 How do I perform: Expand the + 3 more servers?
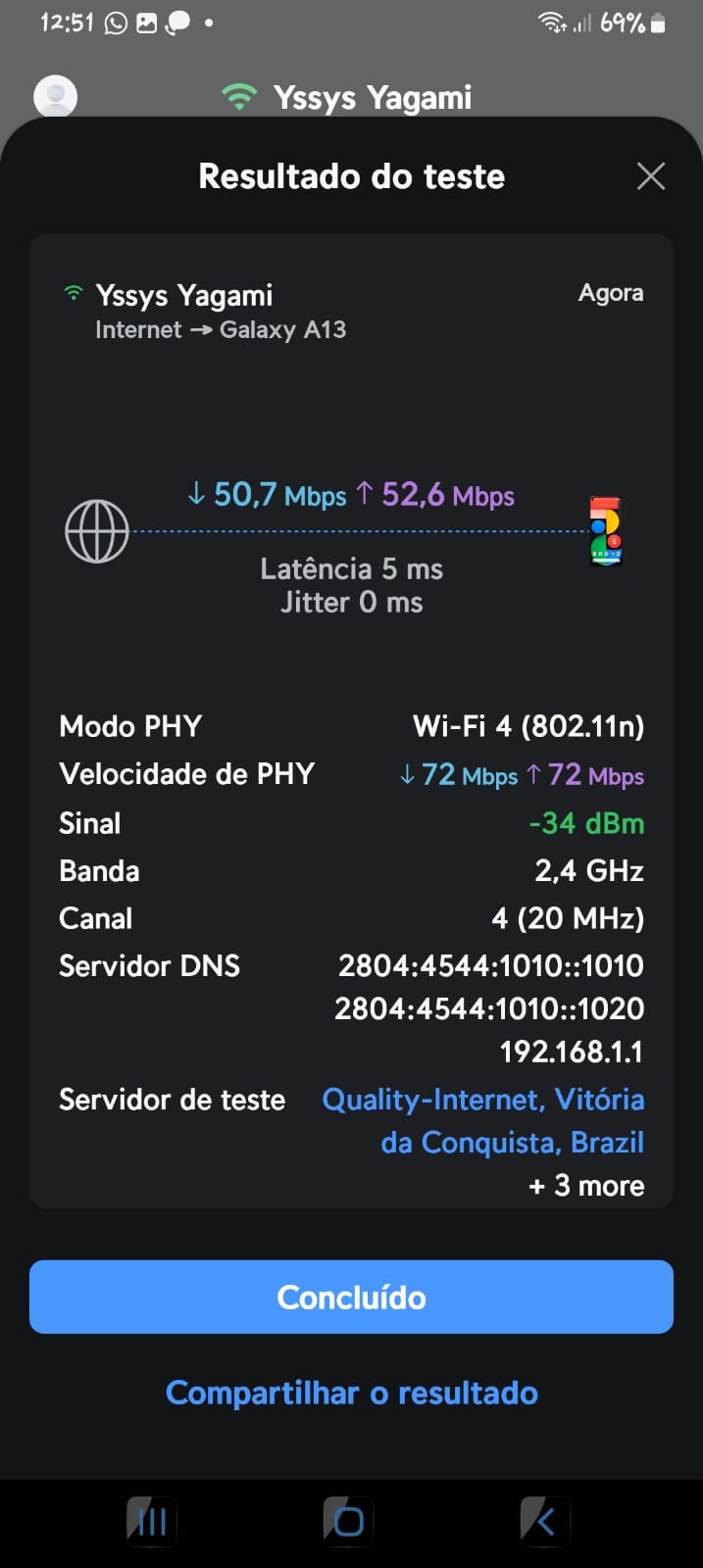[x=586, y=1186]
